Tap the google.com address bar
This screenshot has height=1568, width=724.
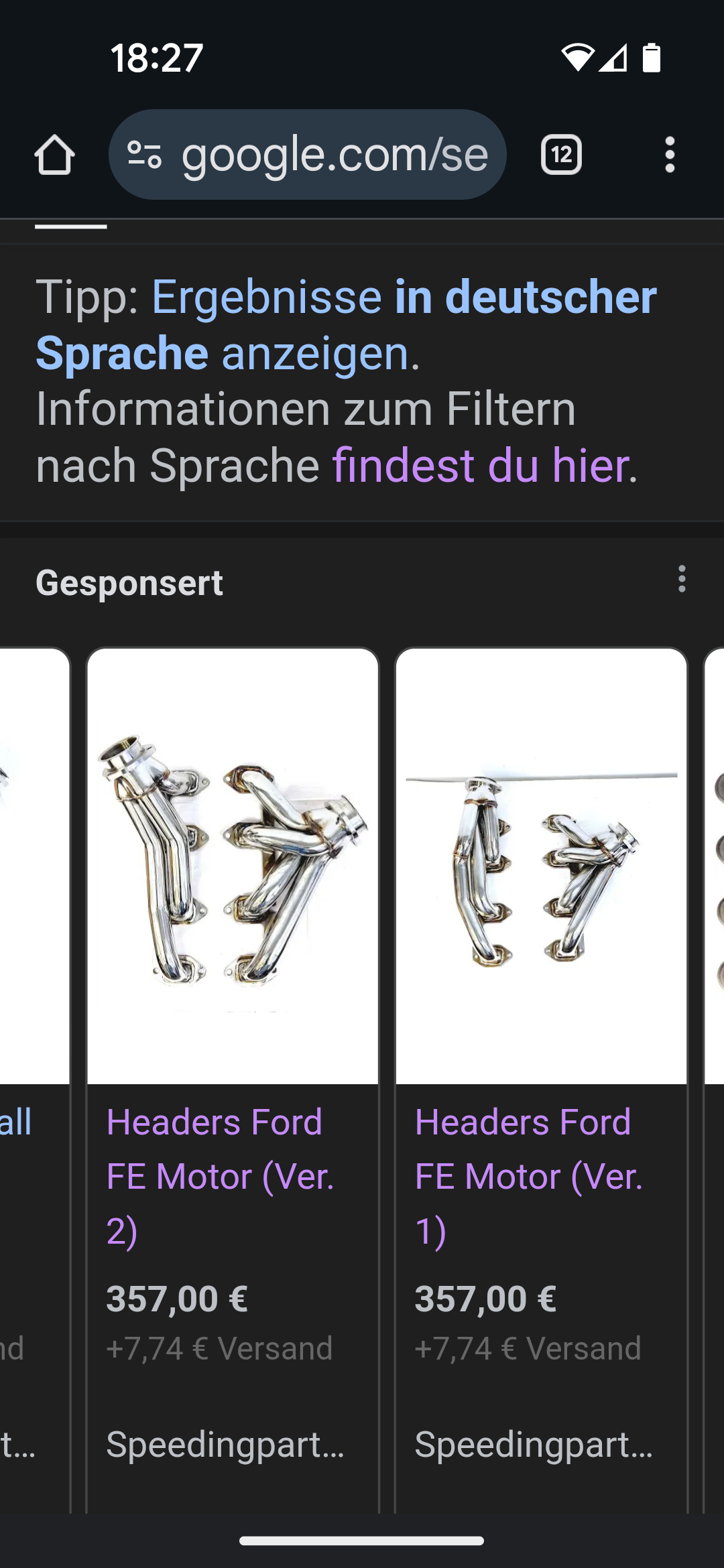click(307, 155)
